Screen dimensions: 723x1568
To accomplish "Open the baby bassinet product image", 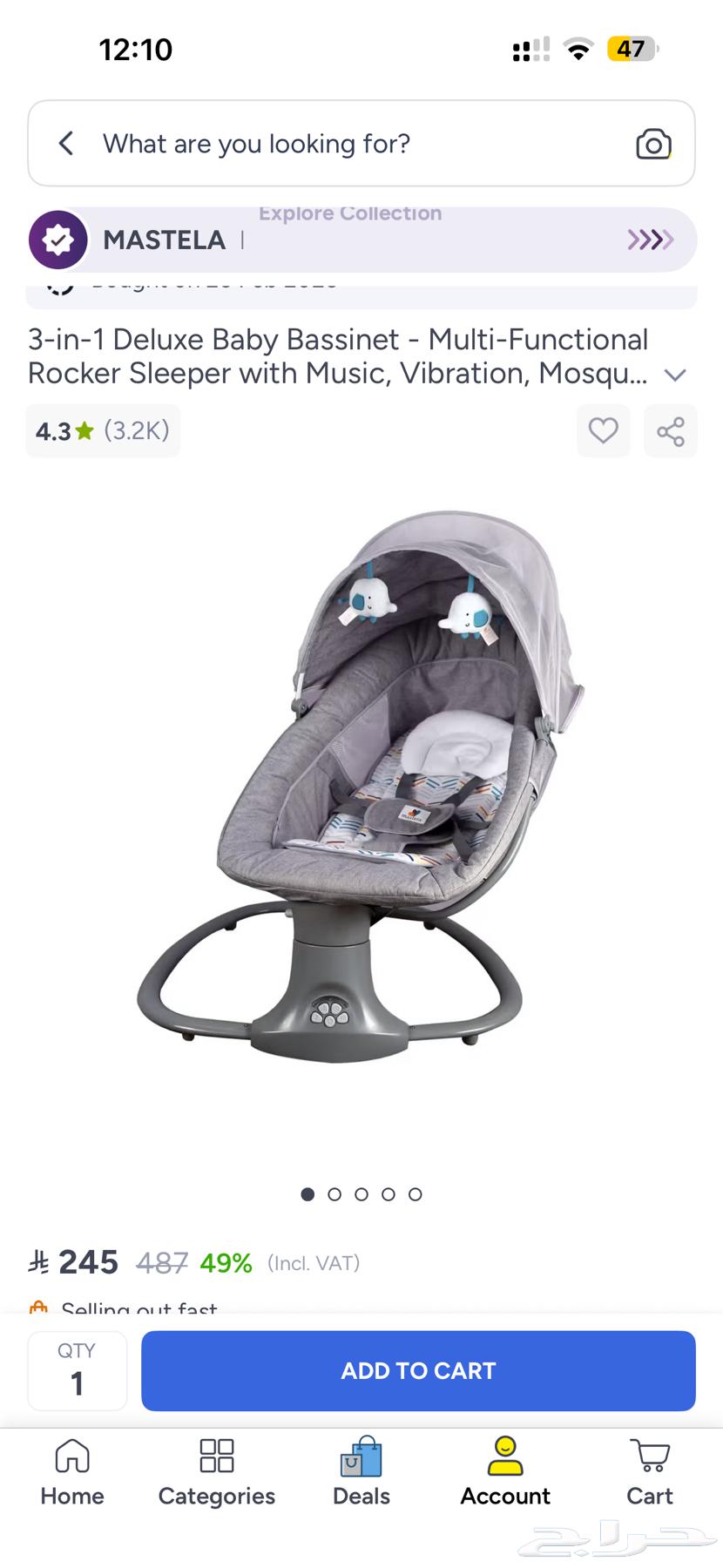I will tap(361, 784).
